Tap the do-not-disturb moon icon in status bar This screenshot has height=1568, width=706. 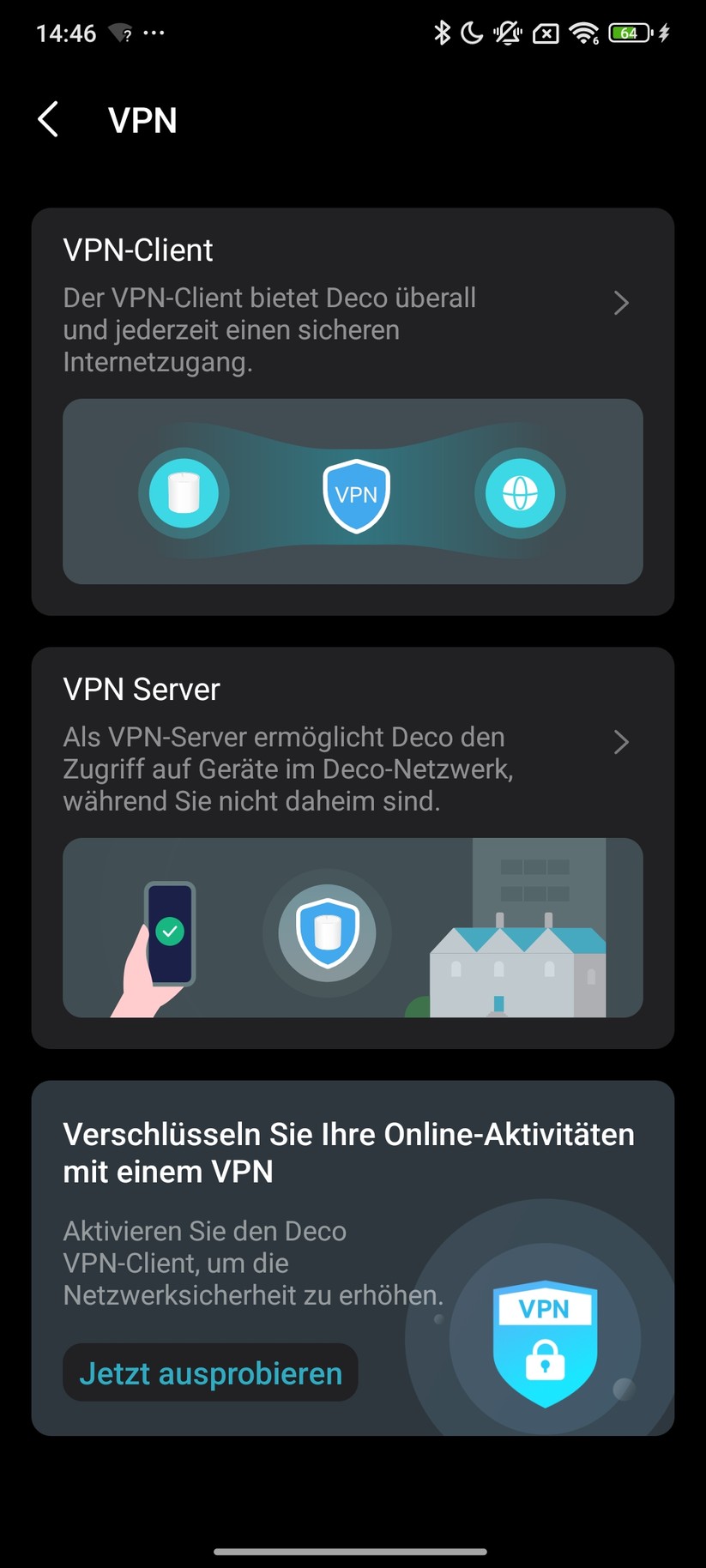click(474, 33)
